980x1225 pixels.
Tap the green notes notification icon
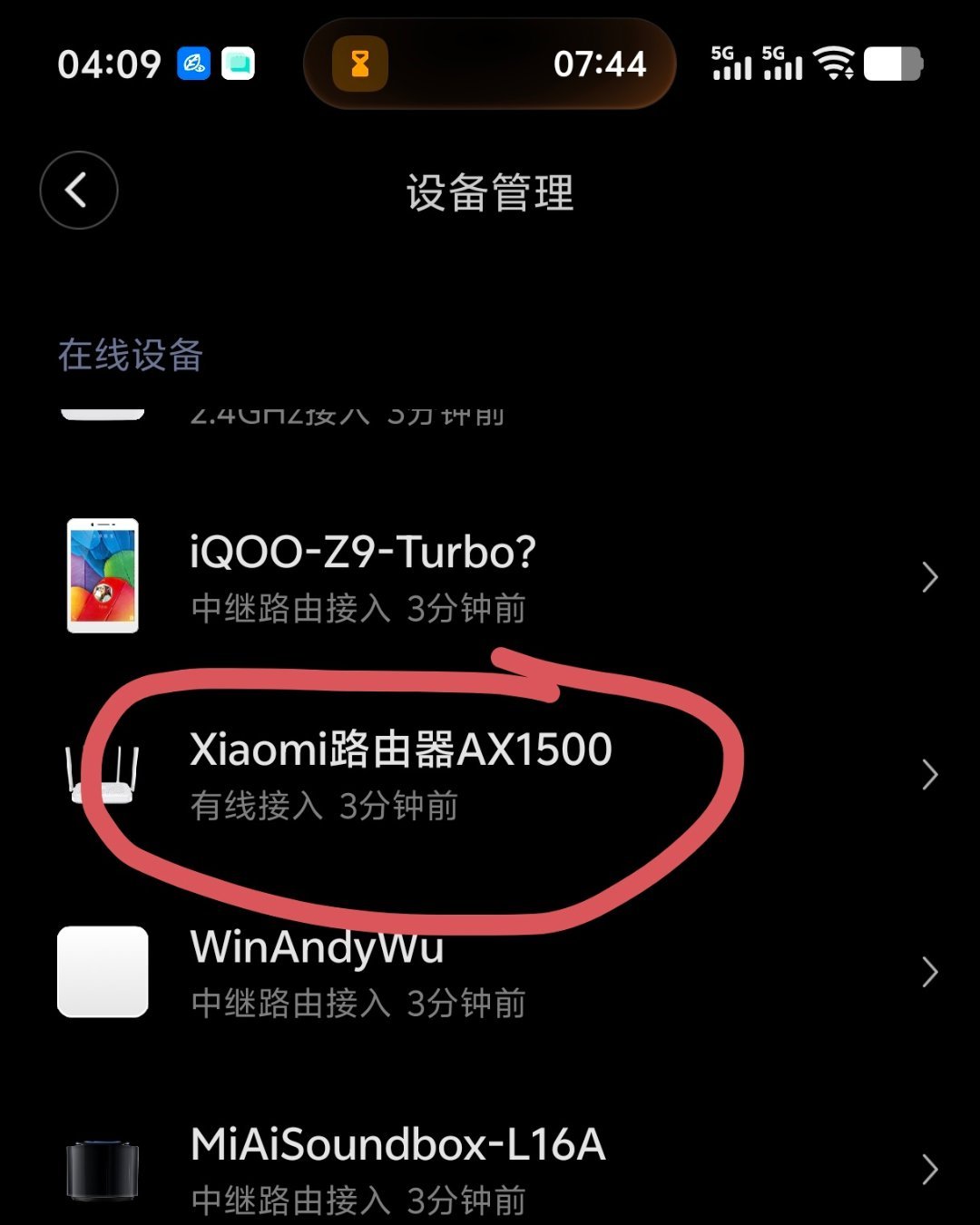[238, 62]
